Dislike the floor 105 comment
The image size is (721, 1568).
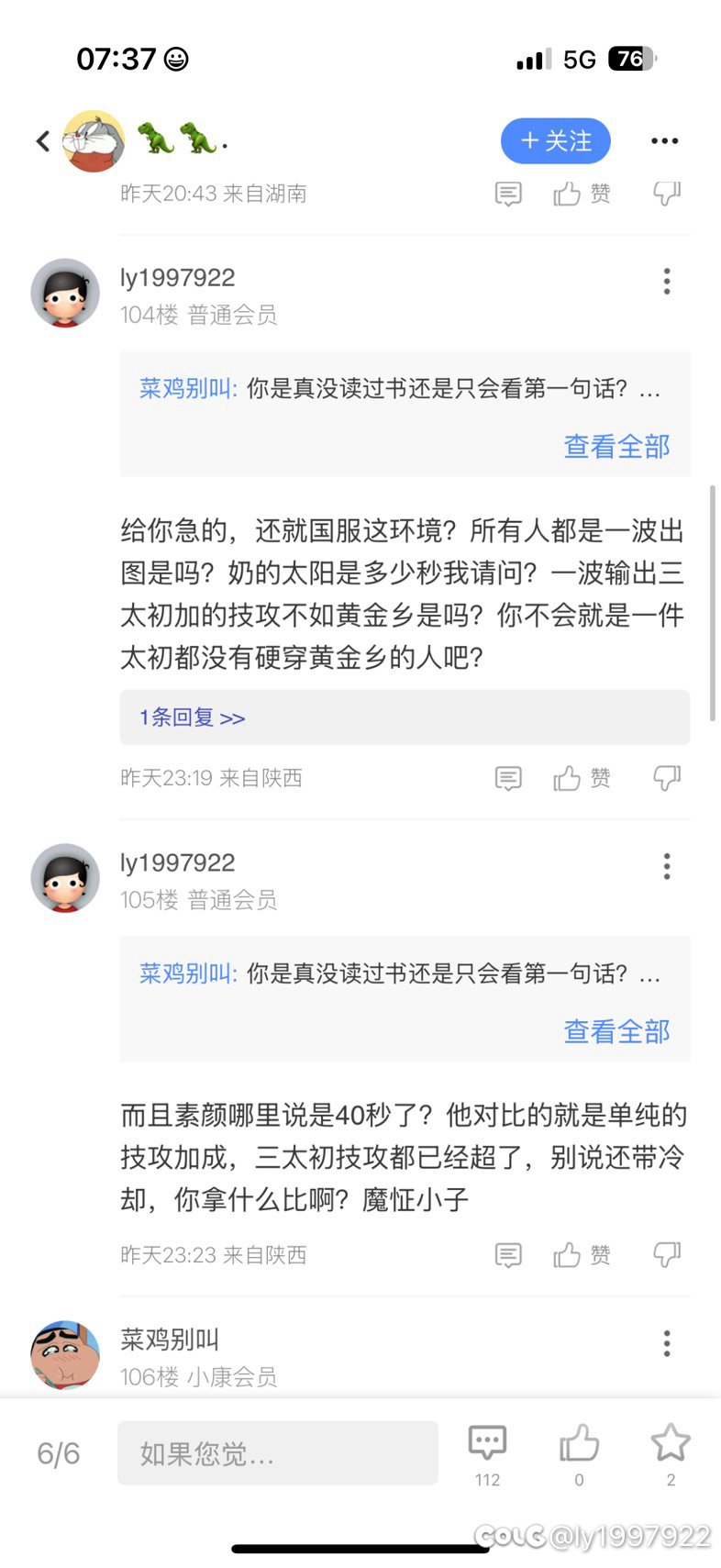click(x=667, y=1254)
